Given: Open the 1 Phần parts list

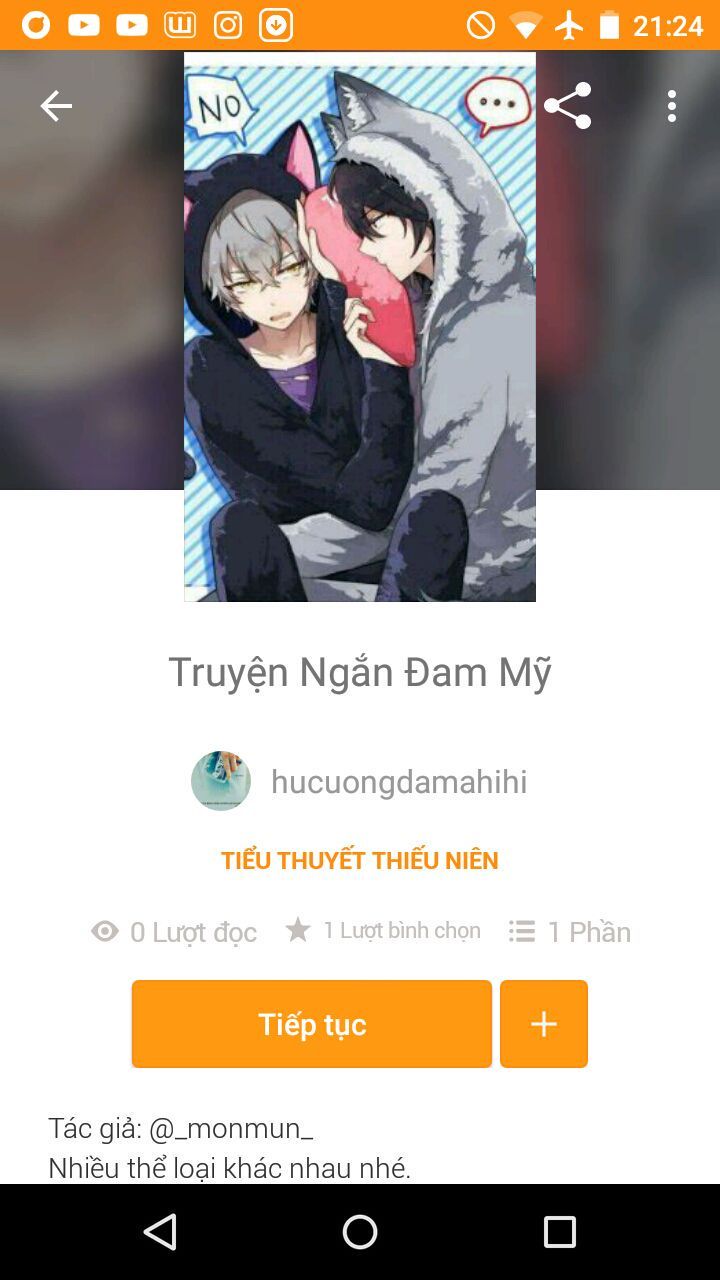Looking at the screenshot, I should (x=570, y=931).
